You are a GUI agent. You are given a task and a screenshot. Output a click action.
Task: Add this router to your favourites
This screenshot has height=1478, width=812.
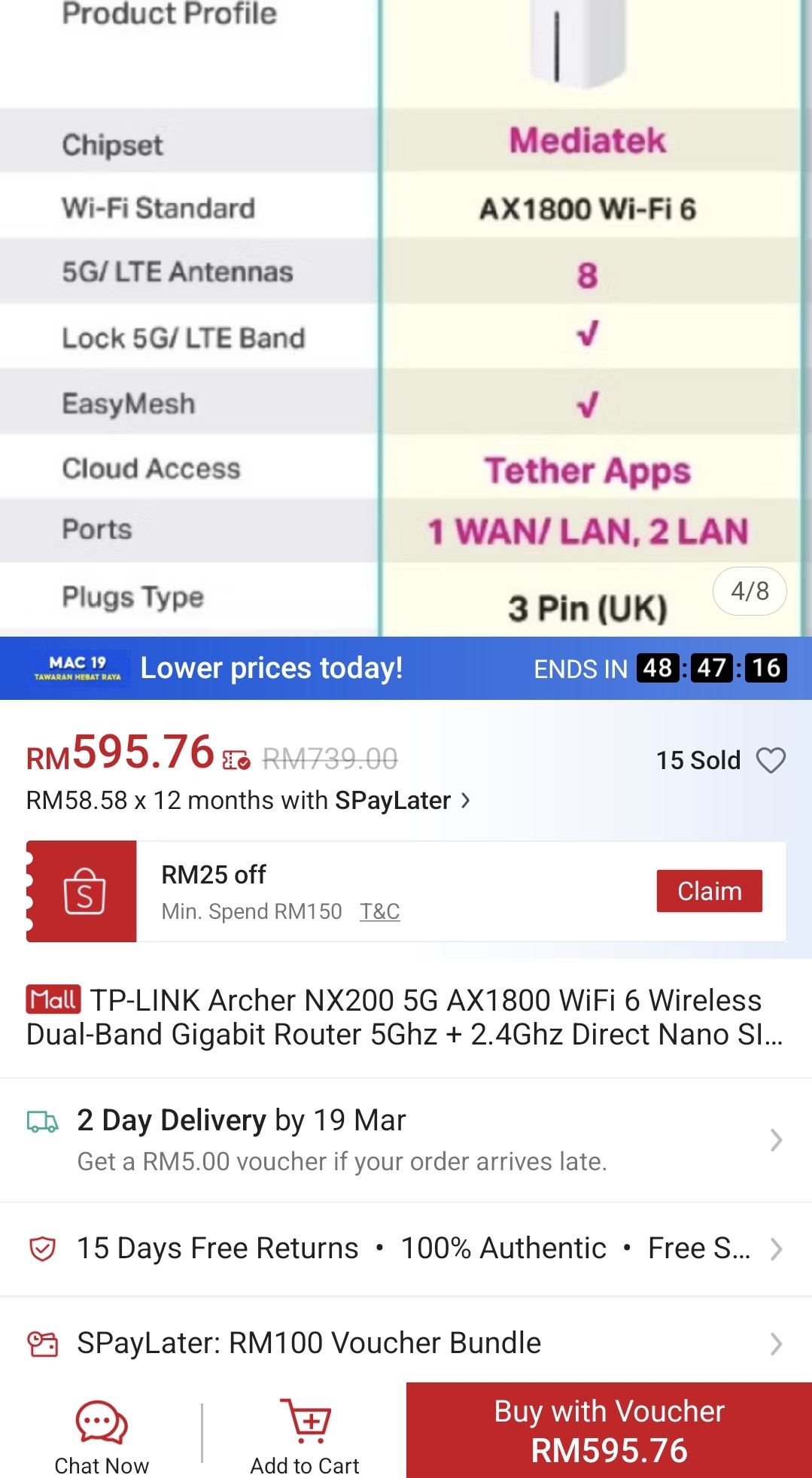(x=771, y=760)
